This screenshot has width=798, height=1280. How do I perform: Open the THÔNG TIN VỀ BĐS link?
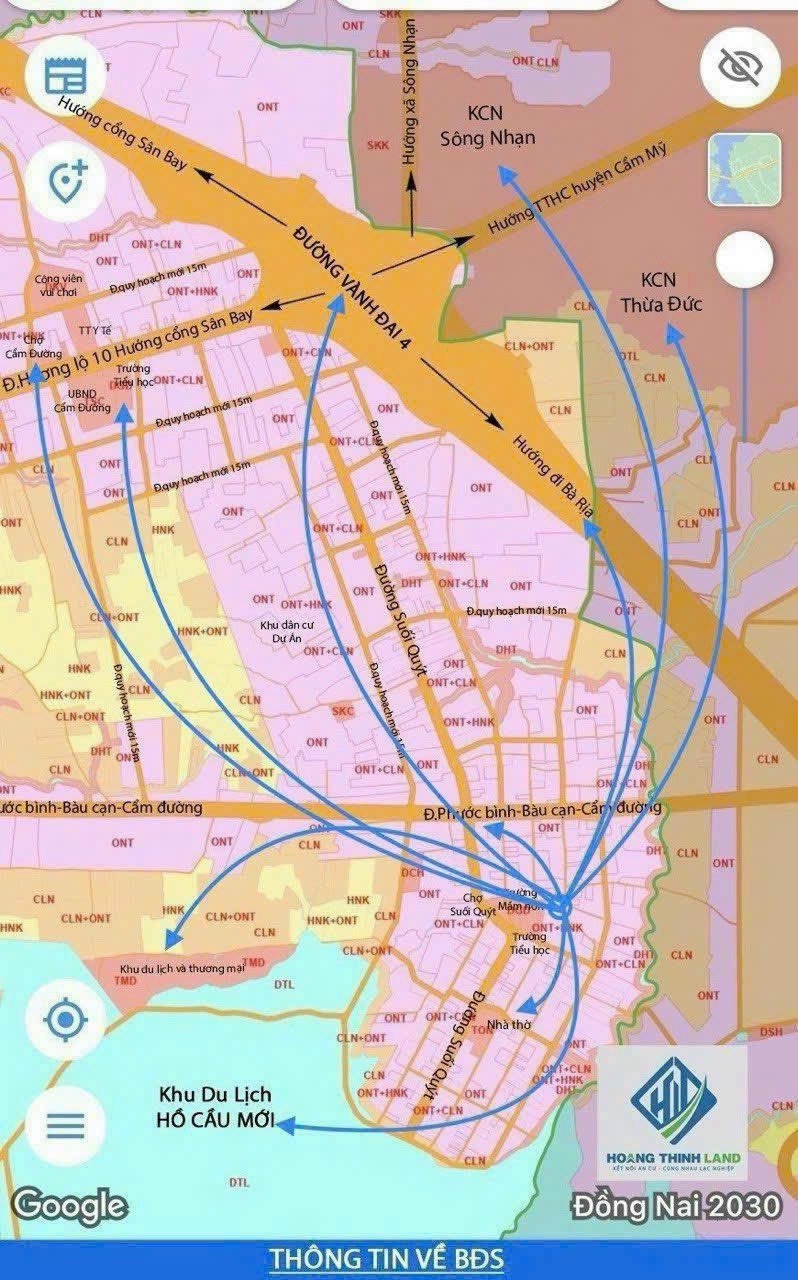point(387,1258)
